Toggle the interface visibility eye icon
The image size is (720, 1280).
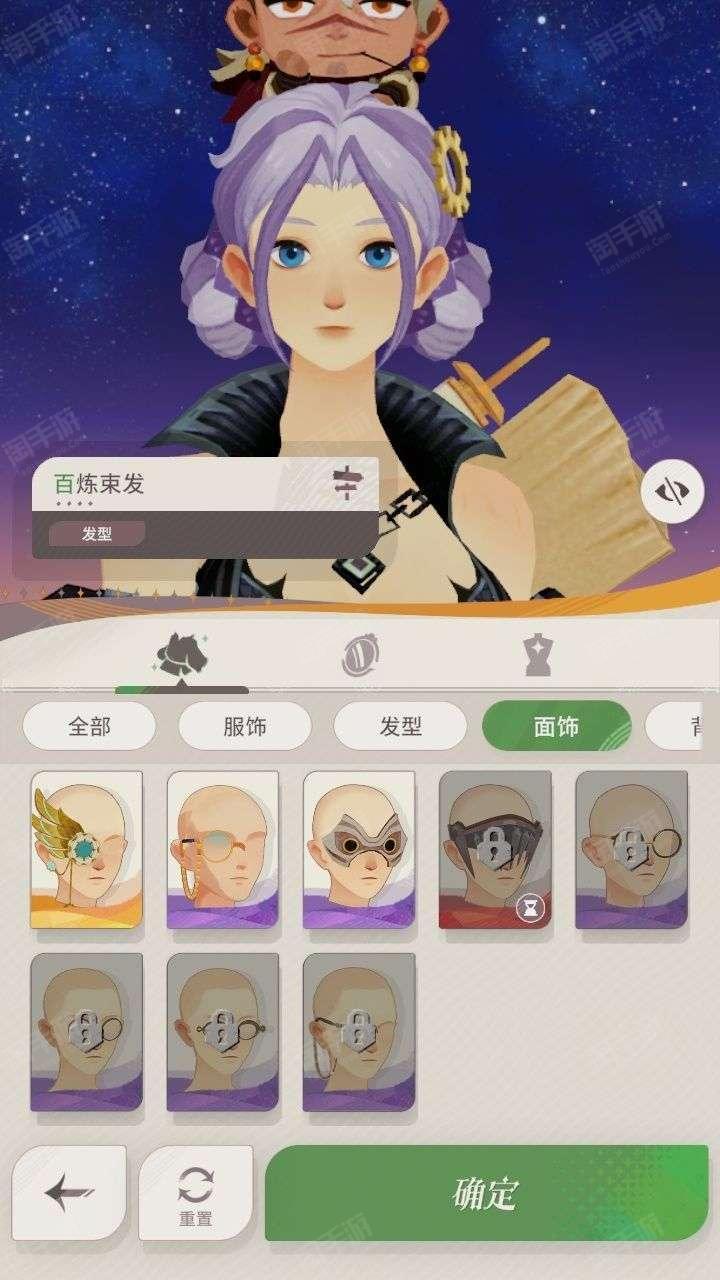click(672, 491)
